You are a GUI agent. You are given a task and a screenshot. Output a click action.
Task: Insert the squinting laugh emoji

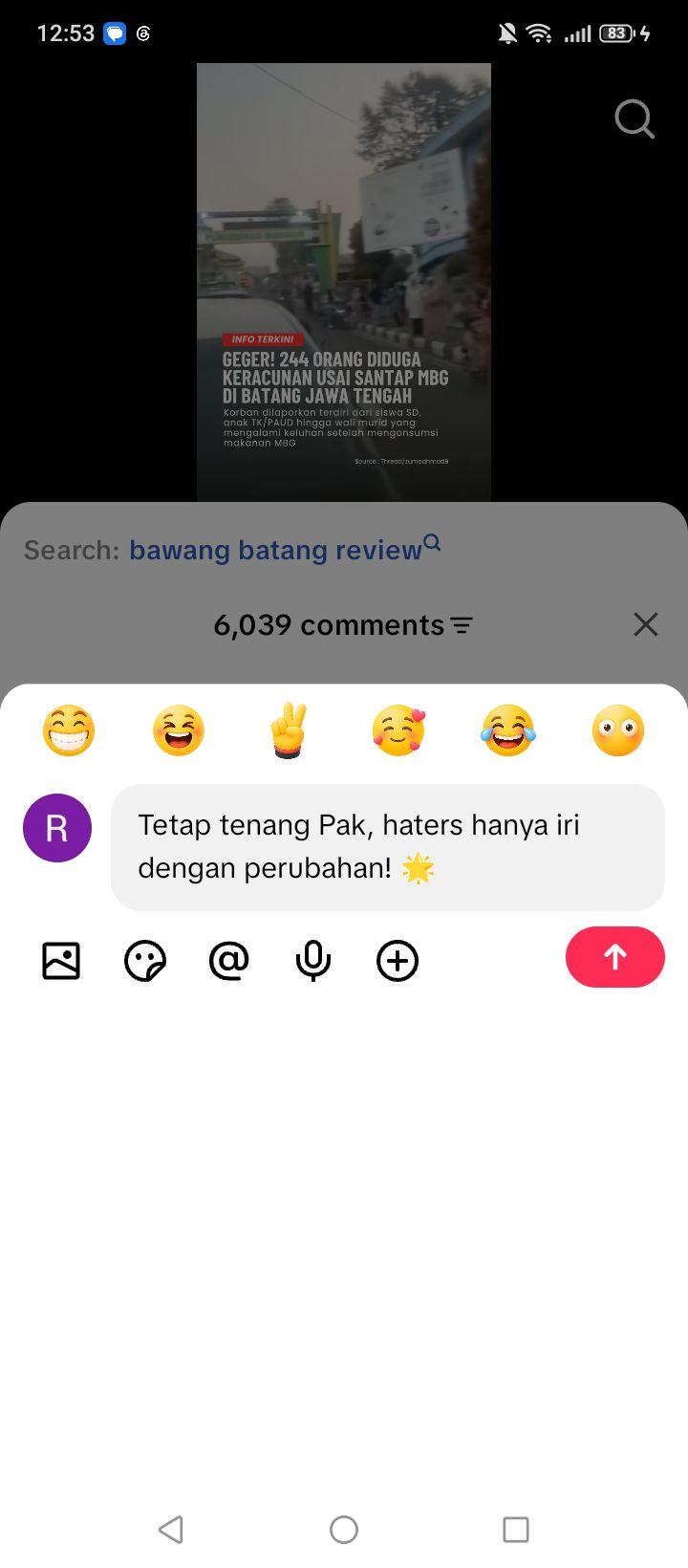[x=179, y=731]
